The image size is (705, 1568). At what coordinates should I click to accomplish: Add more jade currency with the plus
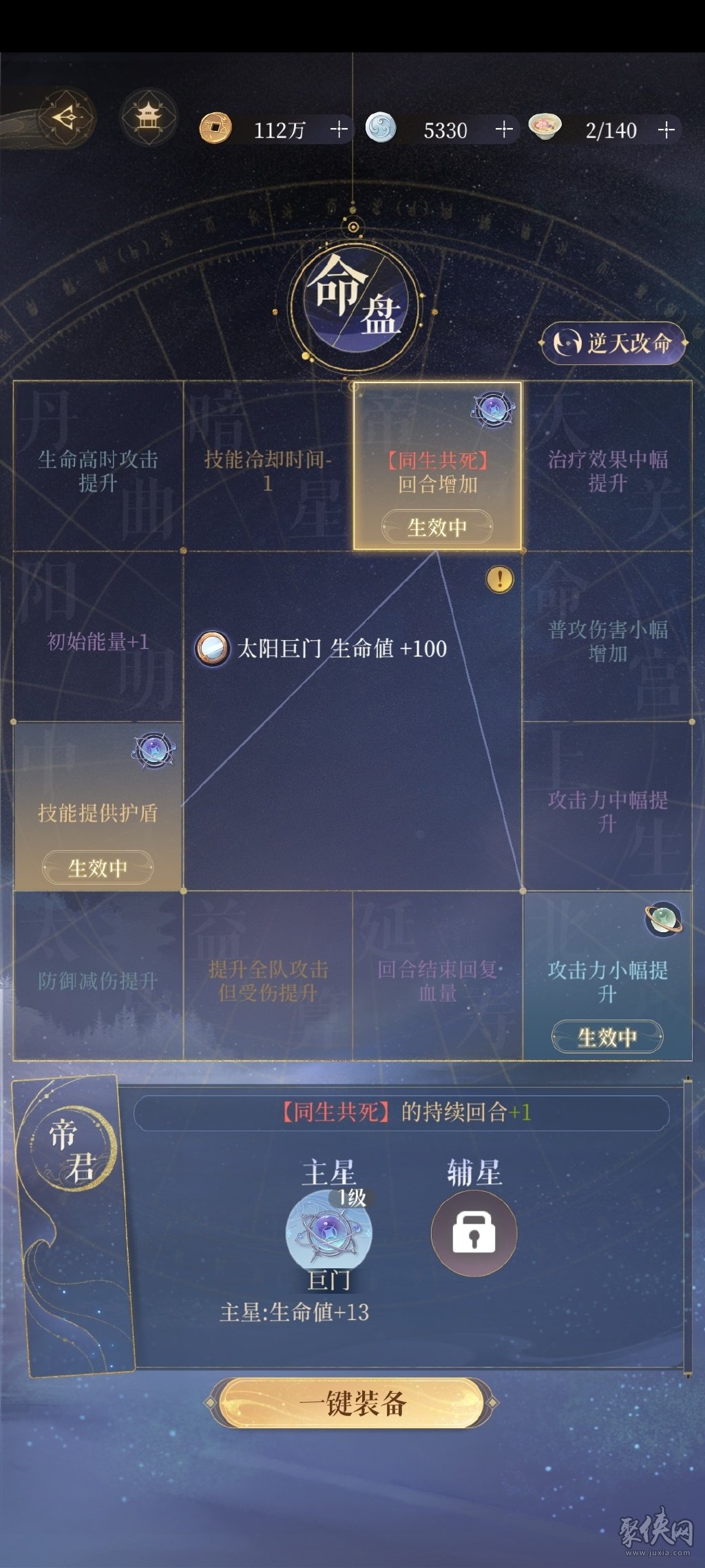(x=504, y=130)
